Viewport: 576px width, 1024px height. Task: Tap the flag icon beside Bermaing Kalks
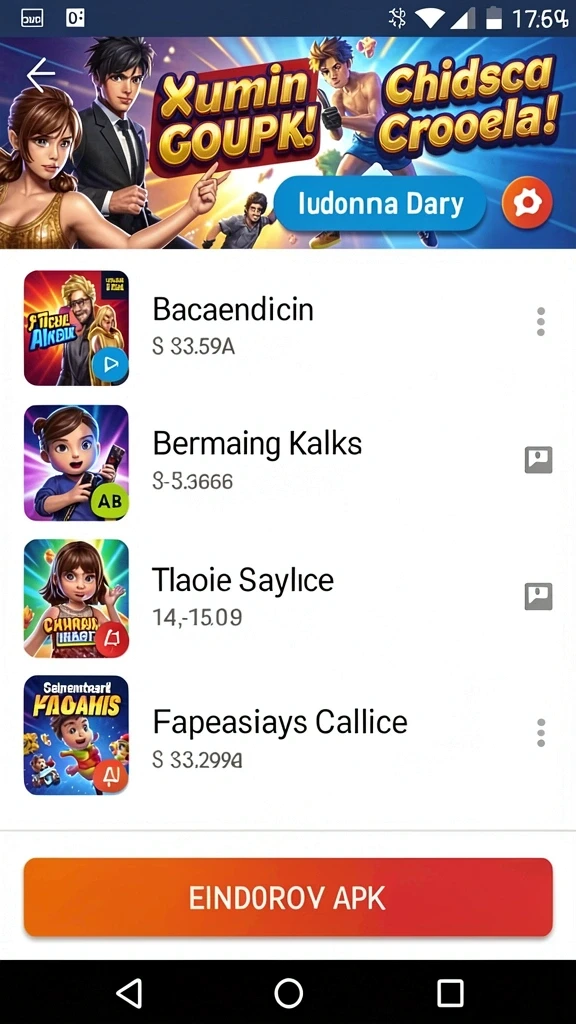tap(539, 460)
